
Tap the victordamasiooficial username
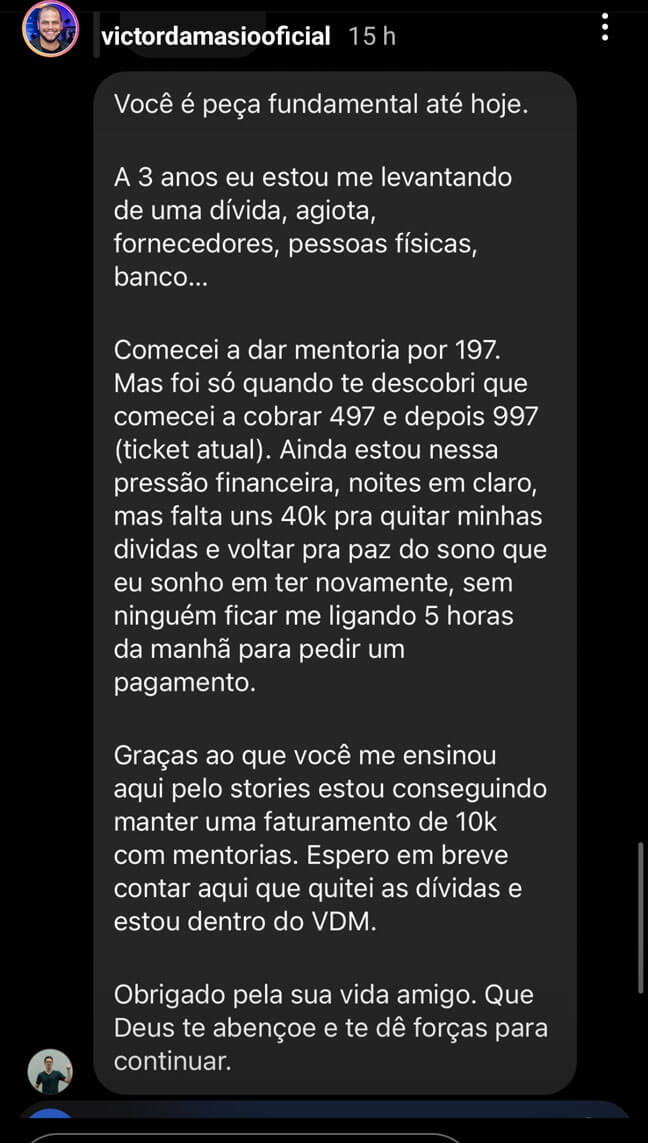[x=216, y=36]
